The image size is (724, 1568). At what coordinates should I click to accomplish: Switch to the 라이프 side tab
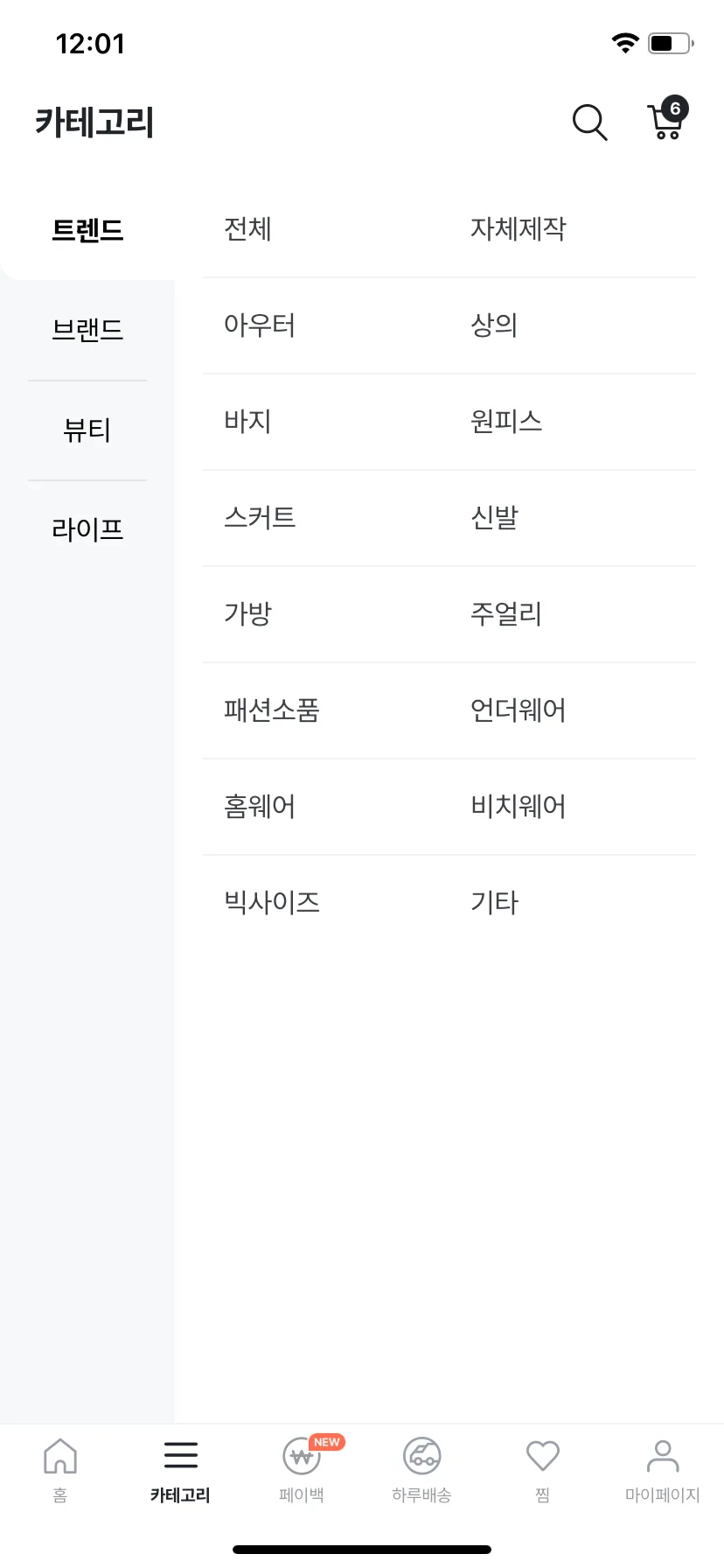pyautogui.click(x=87, y=529)
